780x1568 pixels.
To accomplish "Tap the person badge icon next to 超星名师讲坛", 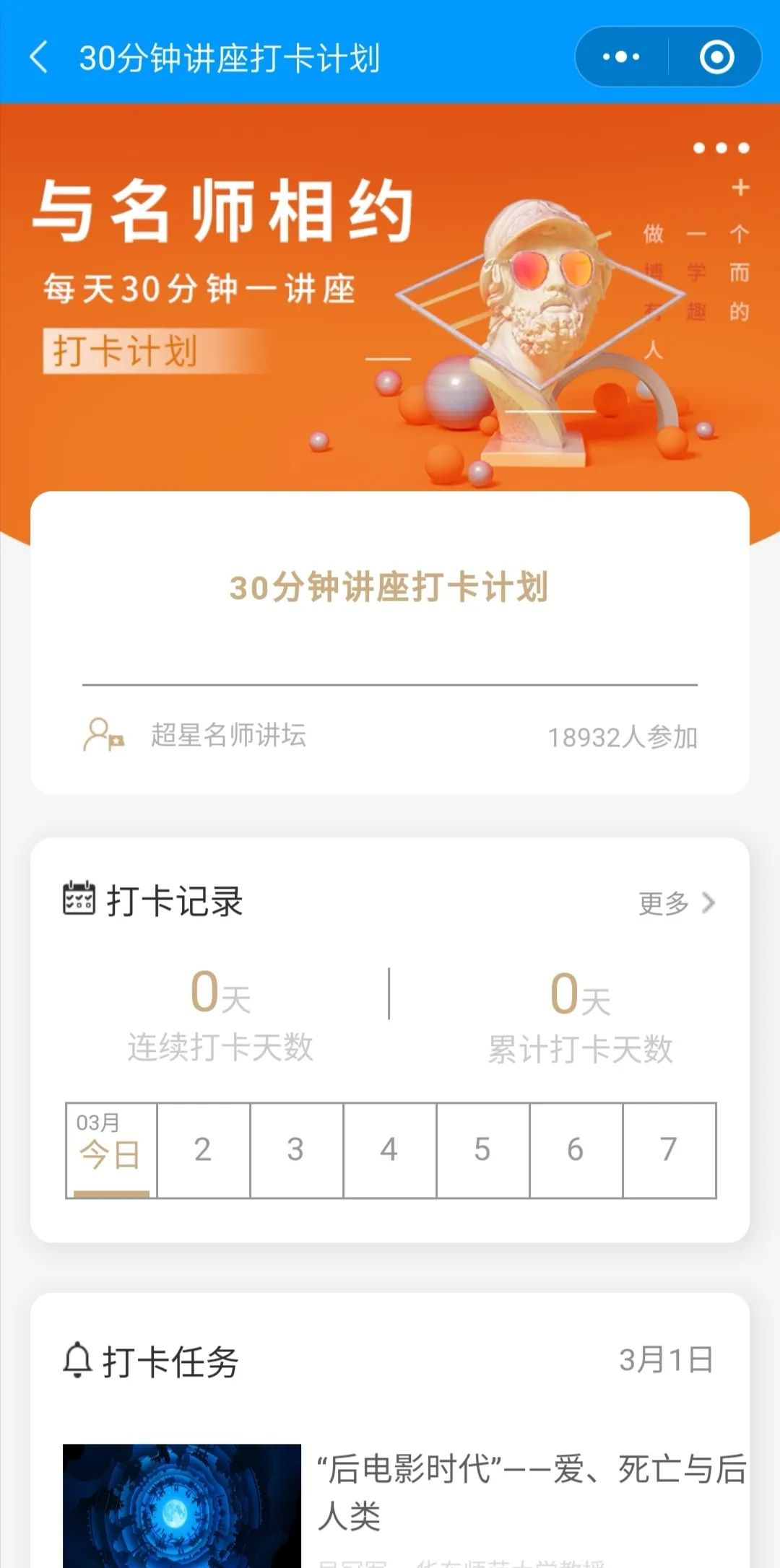I will pyautogui.click(x=101, y=733).
